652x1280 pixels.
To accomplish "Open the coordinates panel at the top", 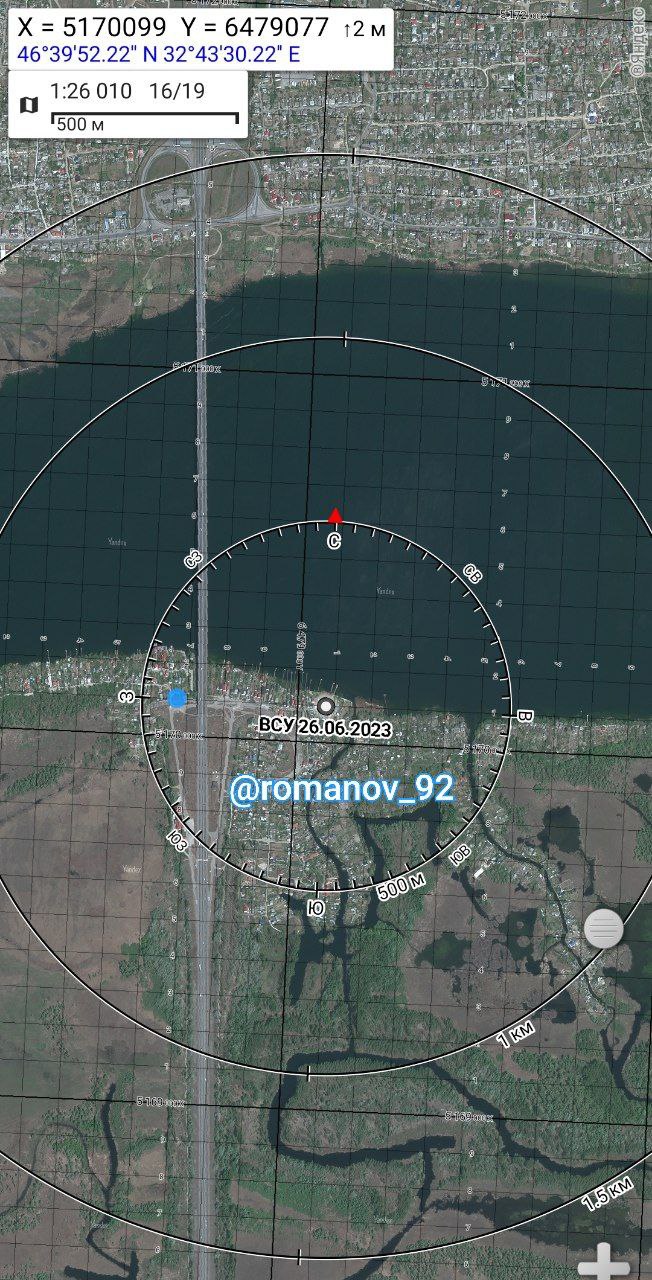I will point(200,38).
